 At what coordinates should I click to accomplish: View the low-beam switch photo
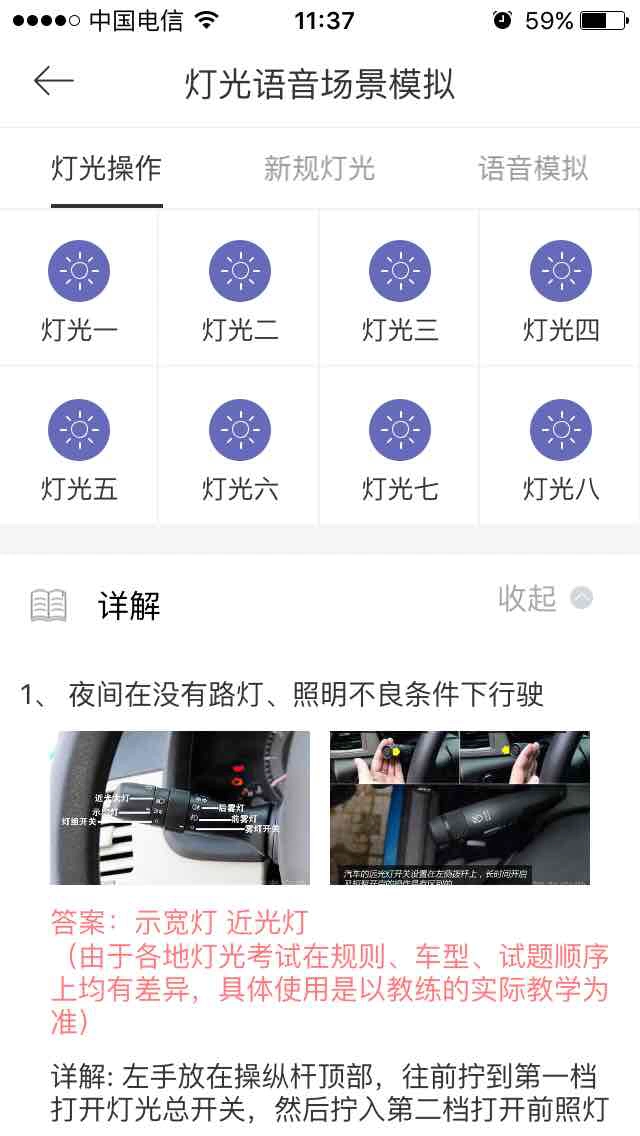[x=460, y=808]
